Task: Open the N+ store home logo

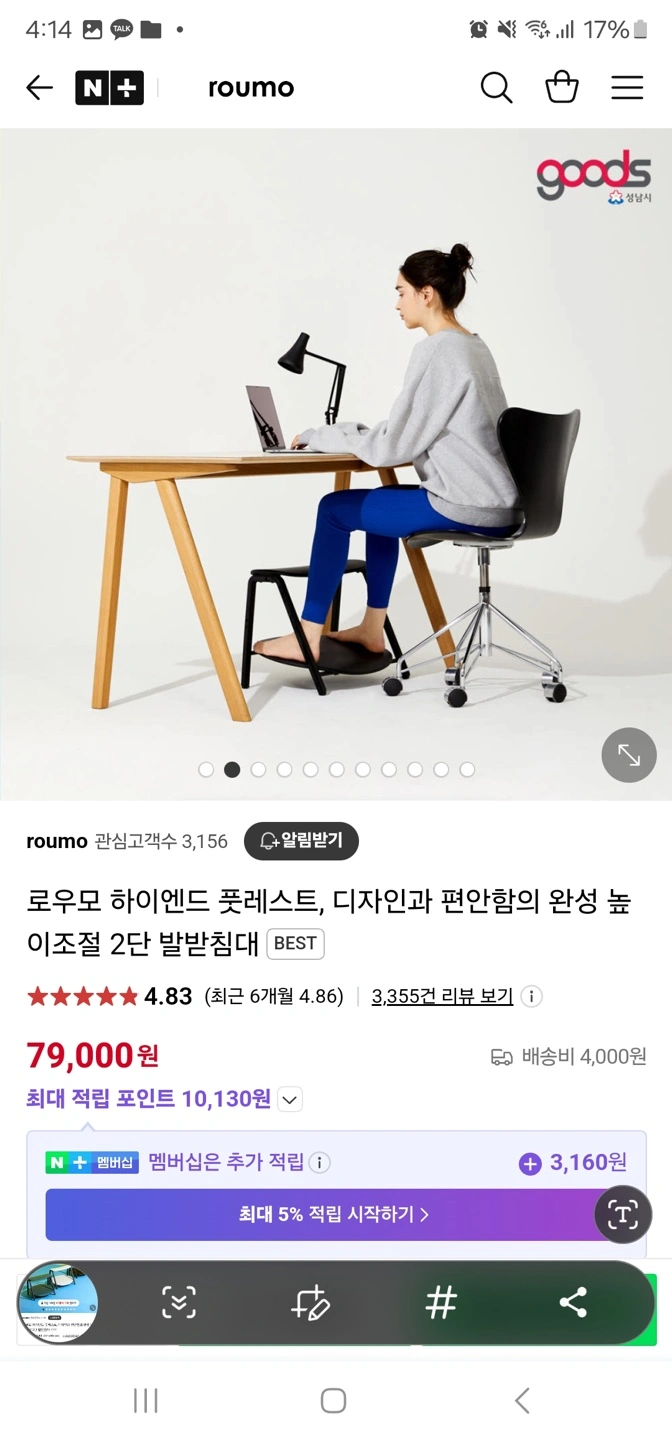Action: coord(109,88)
